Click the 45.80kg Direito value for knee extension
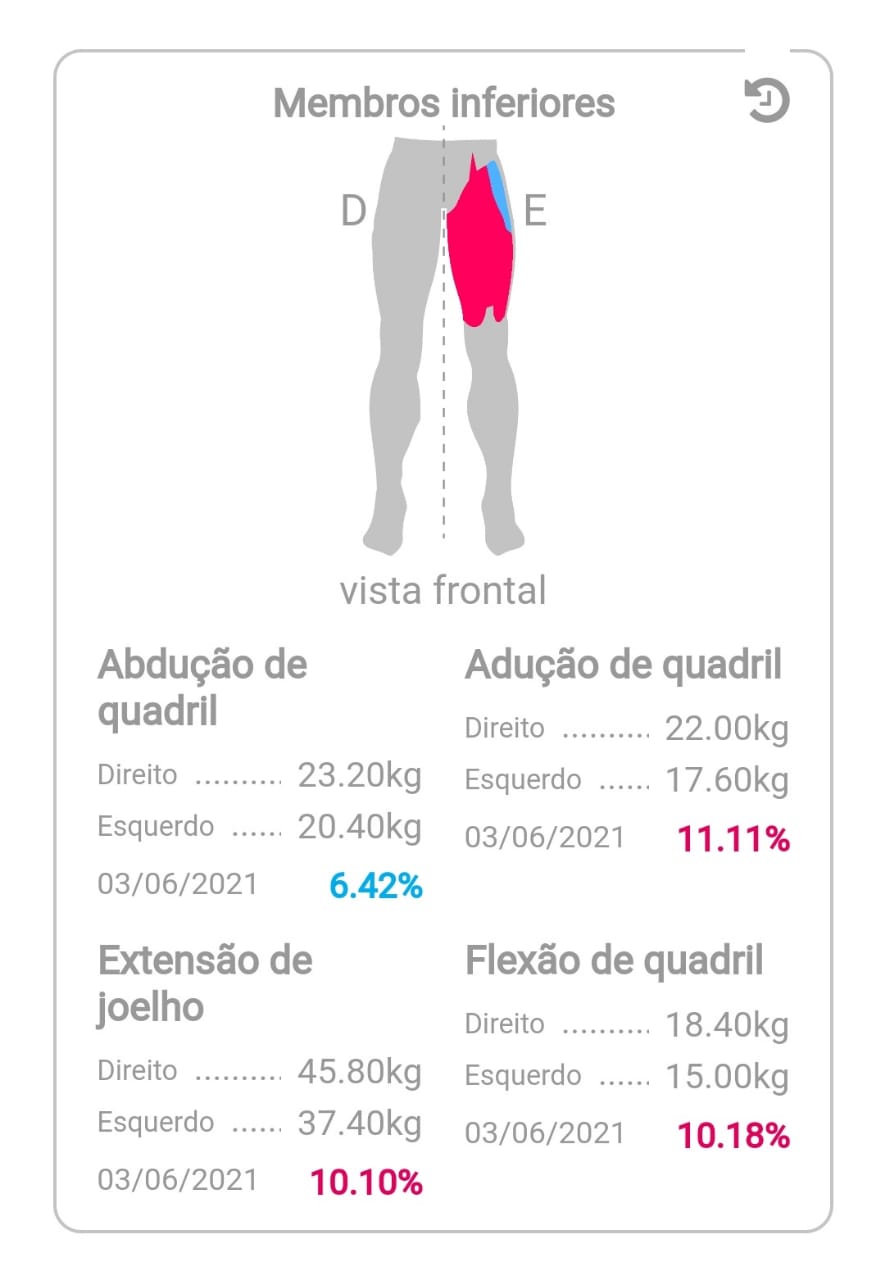The image size is (885, 1280). pyautogui.click(x=361, y=1071)
